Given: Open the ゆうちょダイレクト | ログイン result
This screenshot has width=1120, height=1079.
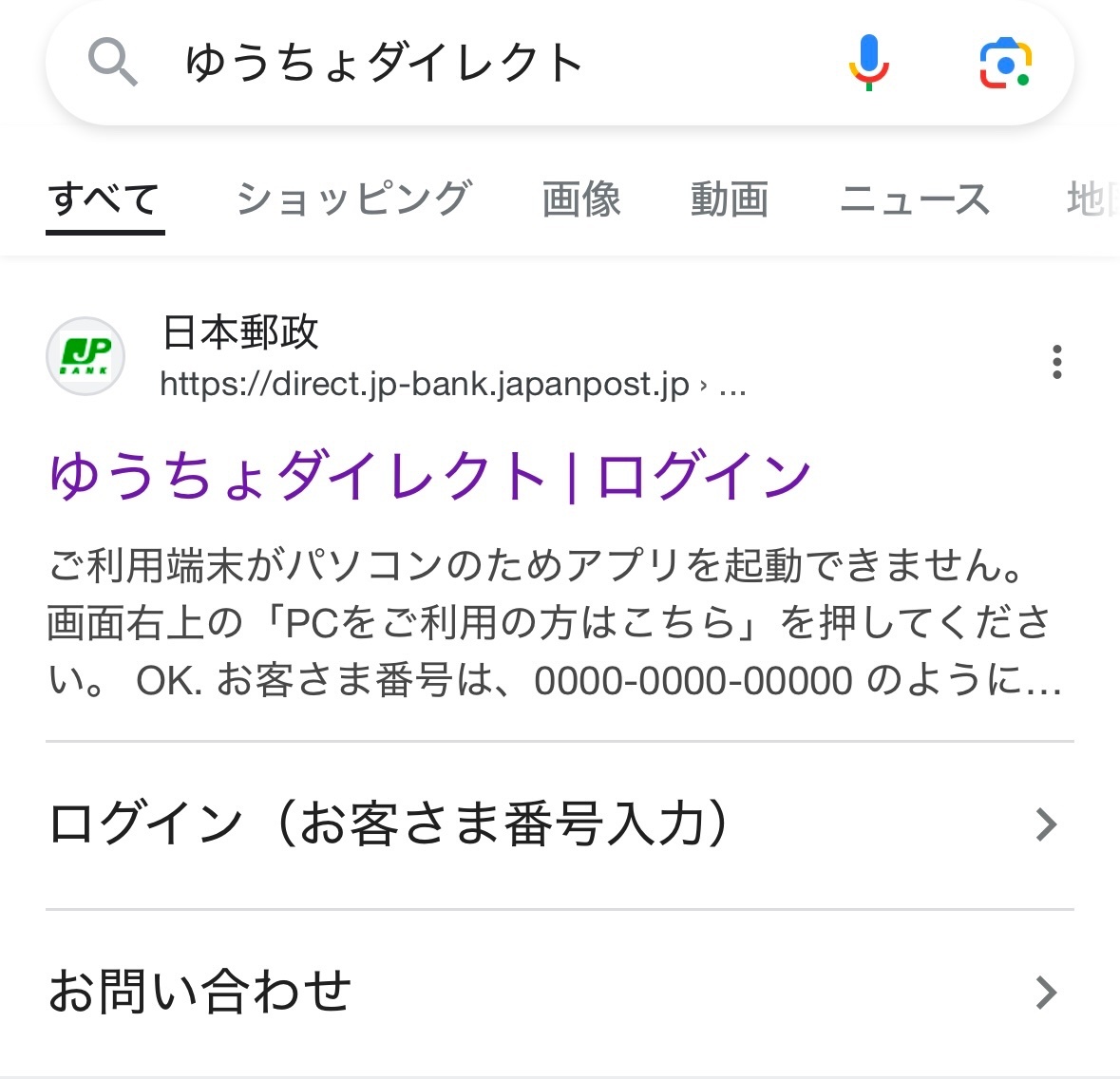Looking at the screenshot, I should (429, 475).
